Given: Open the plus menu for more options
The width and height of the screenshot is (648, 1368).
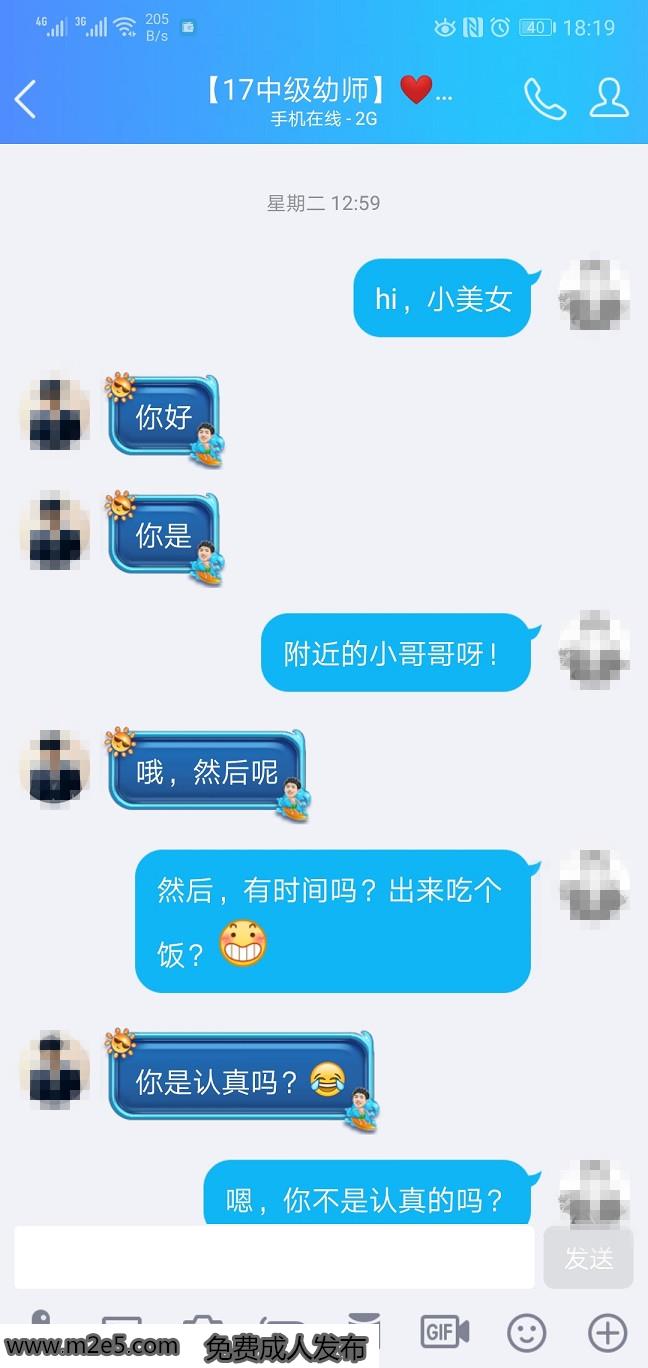Looking at the screenshot, I should click(x=607, y=1332).
